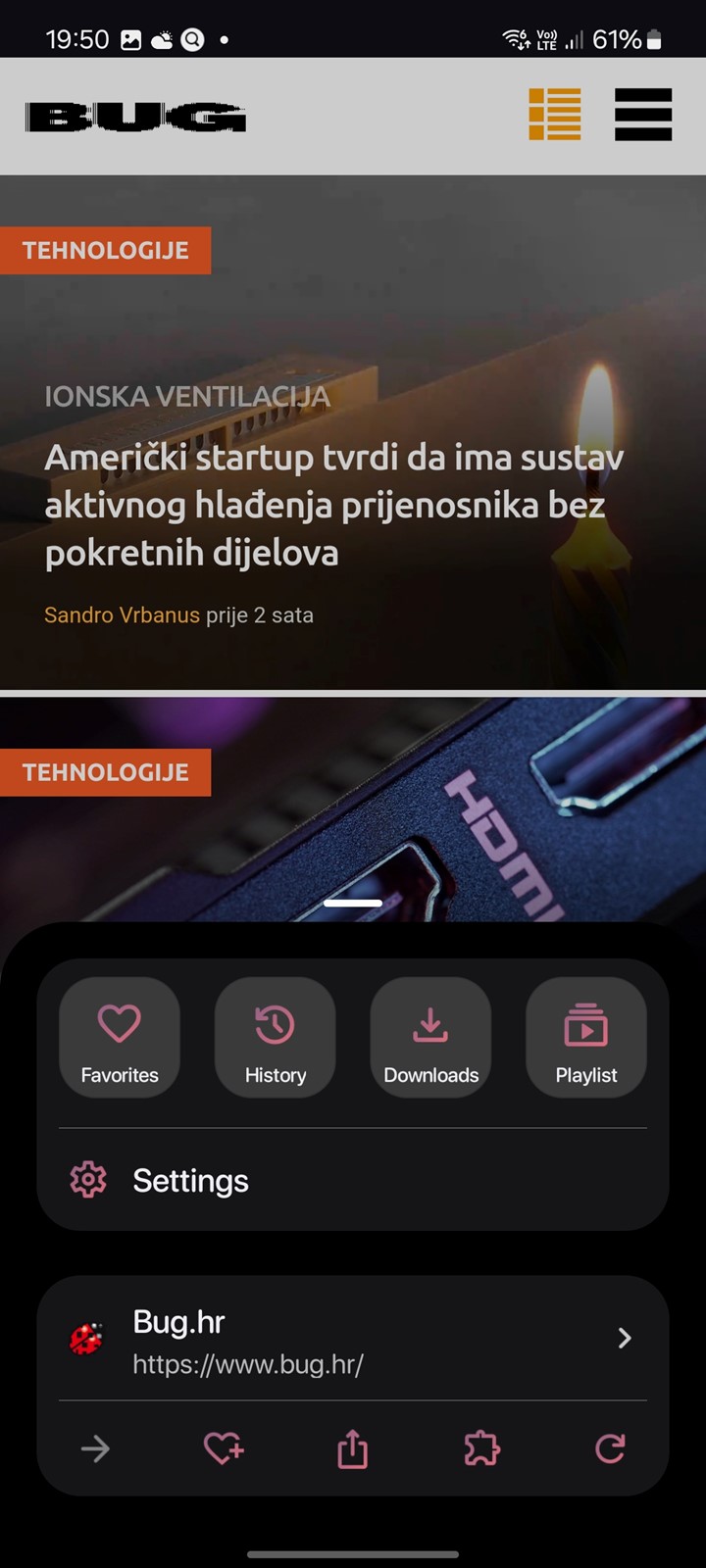Open the Playlist shortcut
Screen dimensions: 706x1568
(586, 1037)
